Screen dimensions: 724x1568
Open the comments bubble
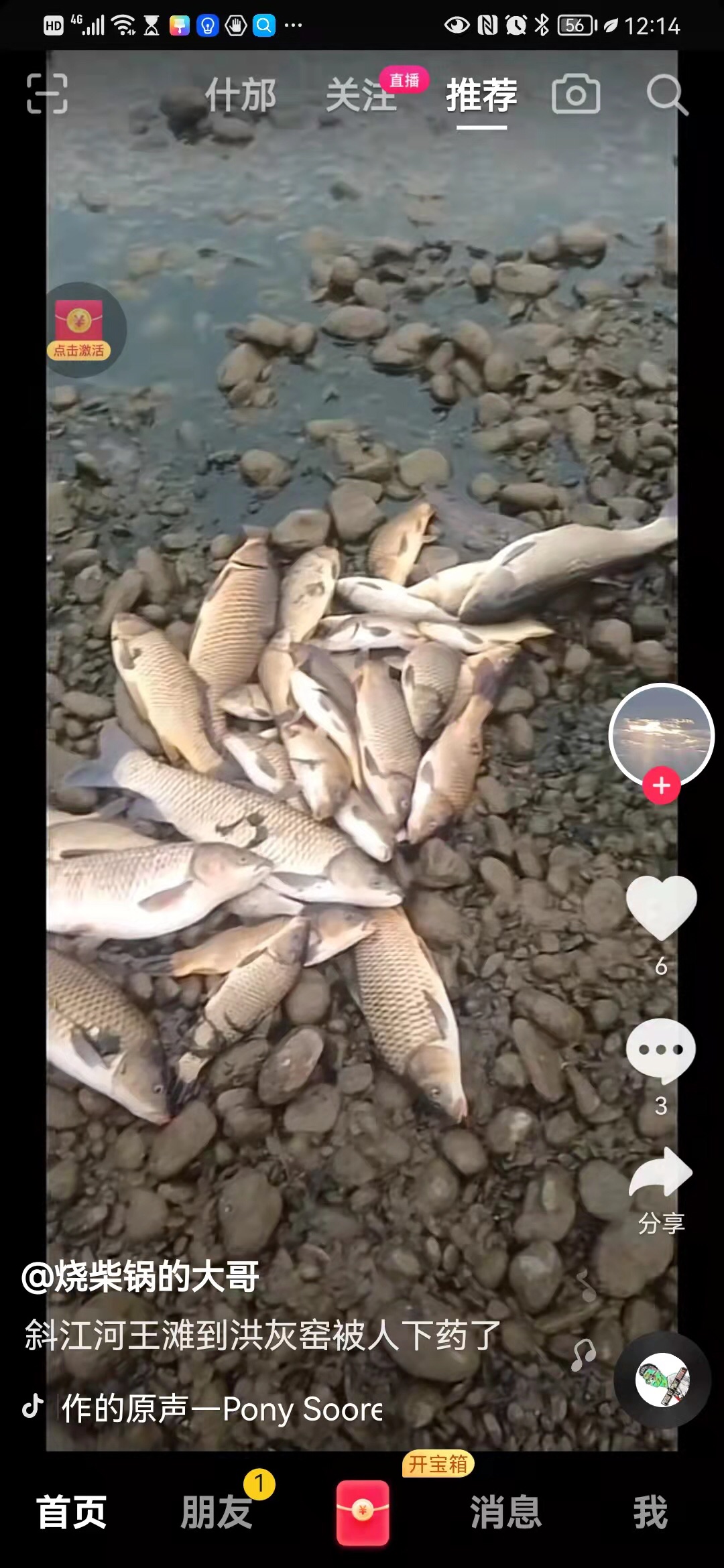(661, 1051)
